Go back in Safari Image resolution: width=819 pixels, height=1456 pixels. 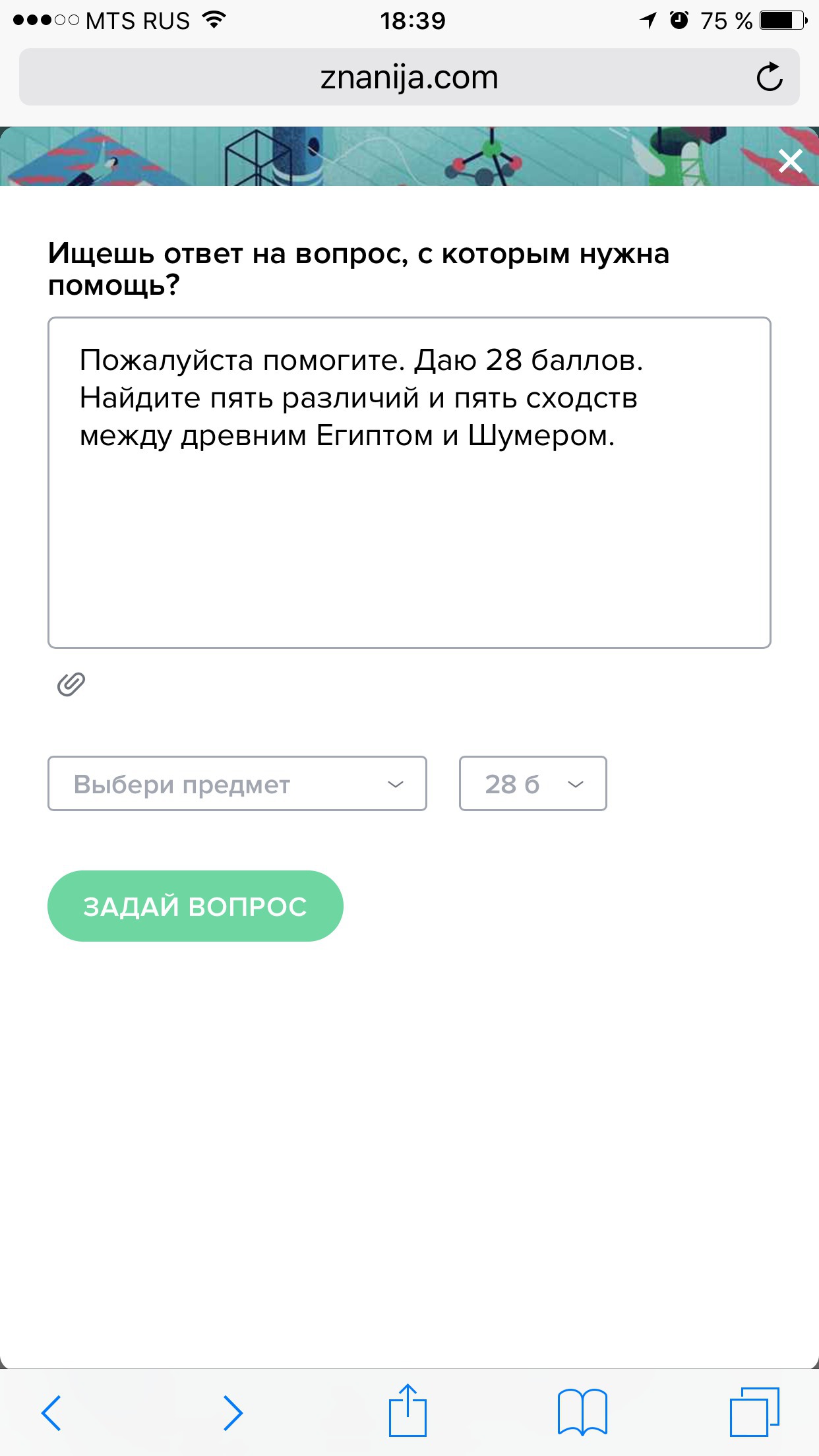[x=51, y=1412]
